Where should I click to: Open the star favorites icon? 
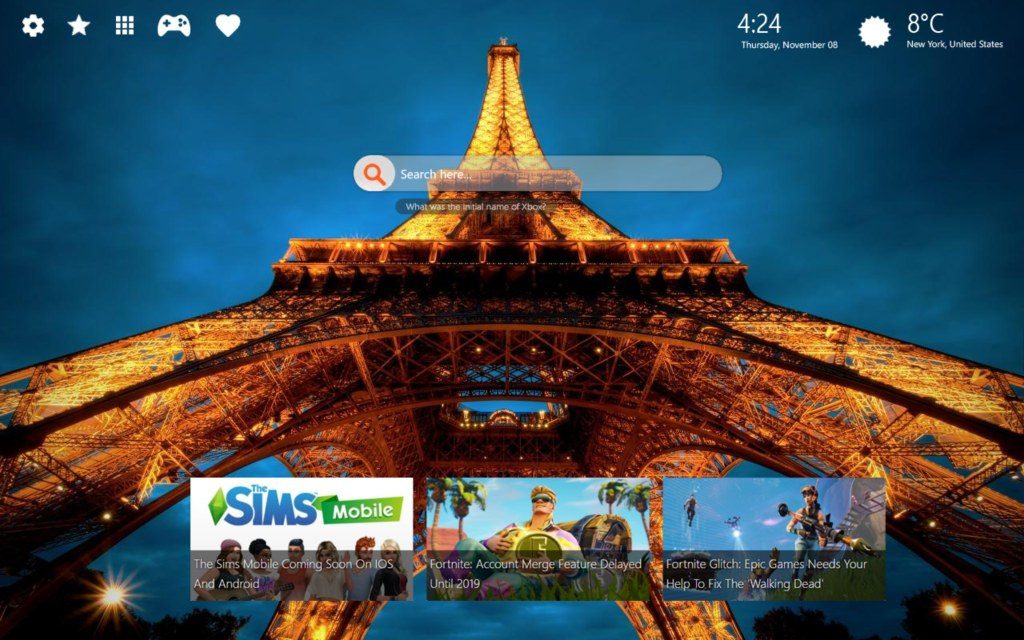(x=79, y=25)
